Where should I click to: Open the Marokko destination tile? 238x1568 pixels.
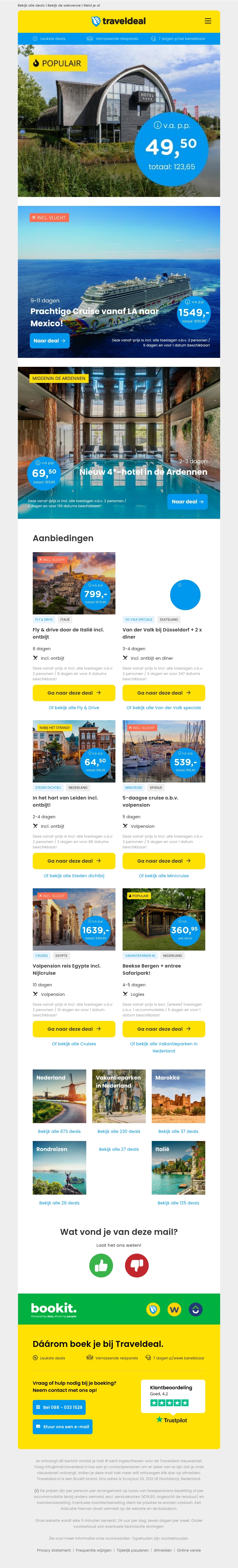(178, 1096)
